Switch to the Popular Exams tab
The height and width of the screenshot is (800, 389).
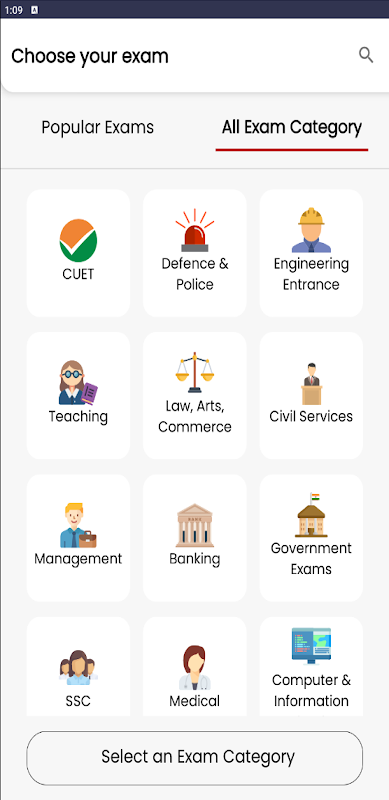(x=98, y=127)
